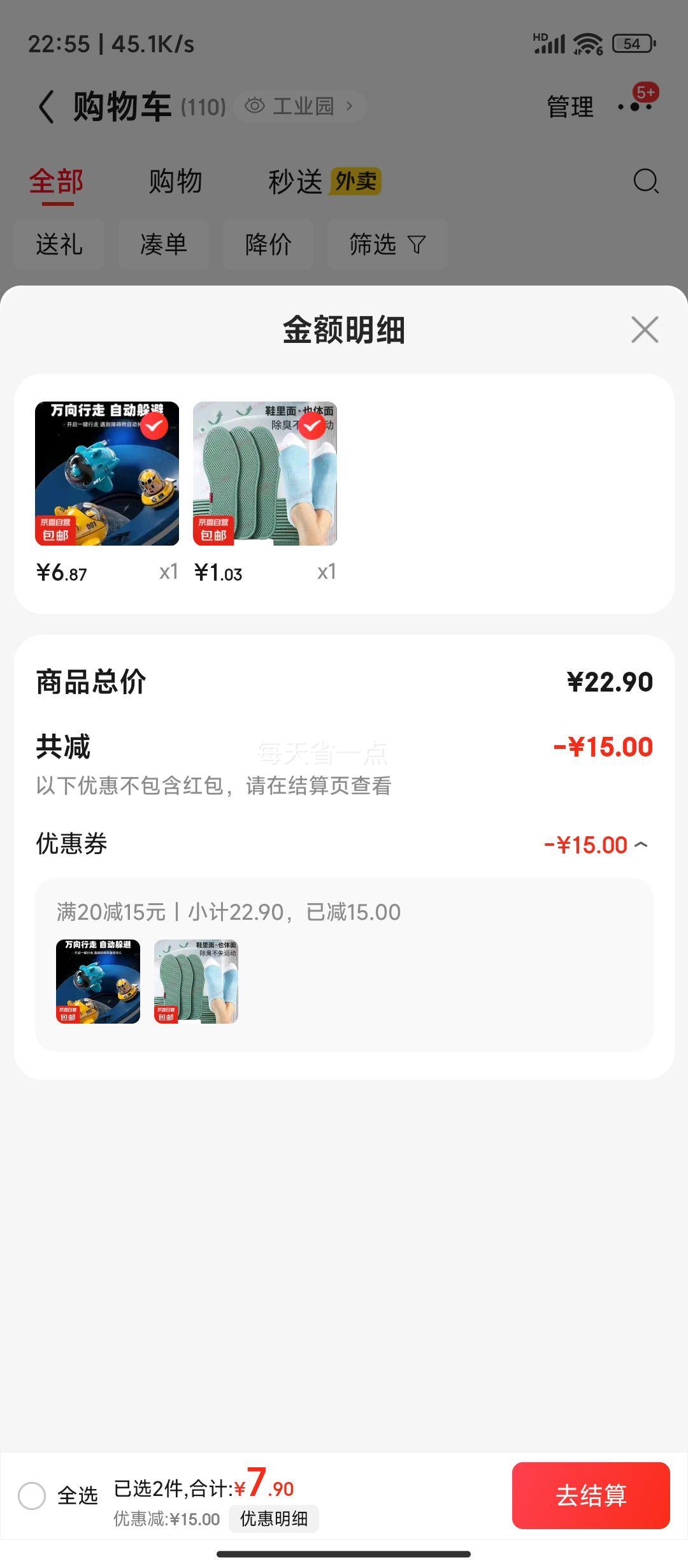Collapse the 优惠券 discount section
Screen dimensions: 688x1568
click(641, 845)
